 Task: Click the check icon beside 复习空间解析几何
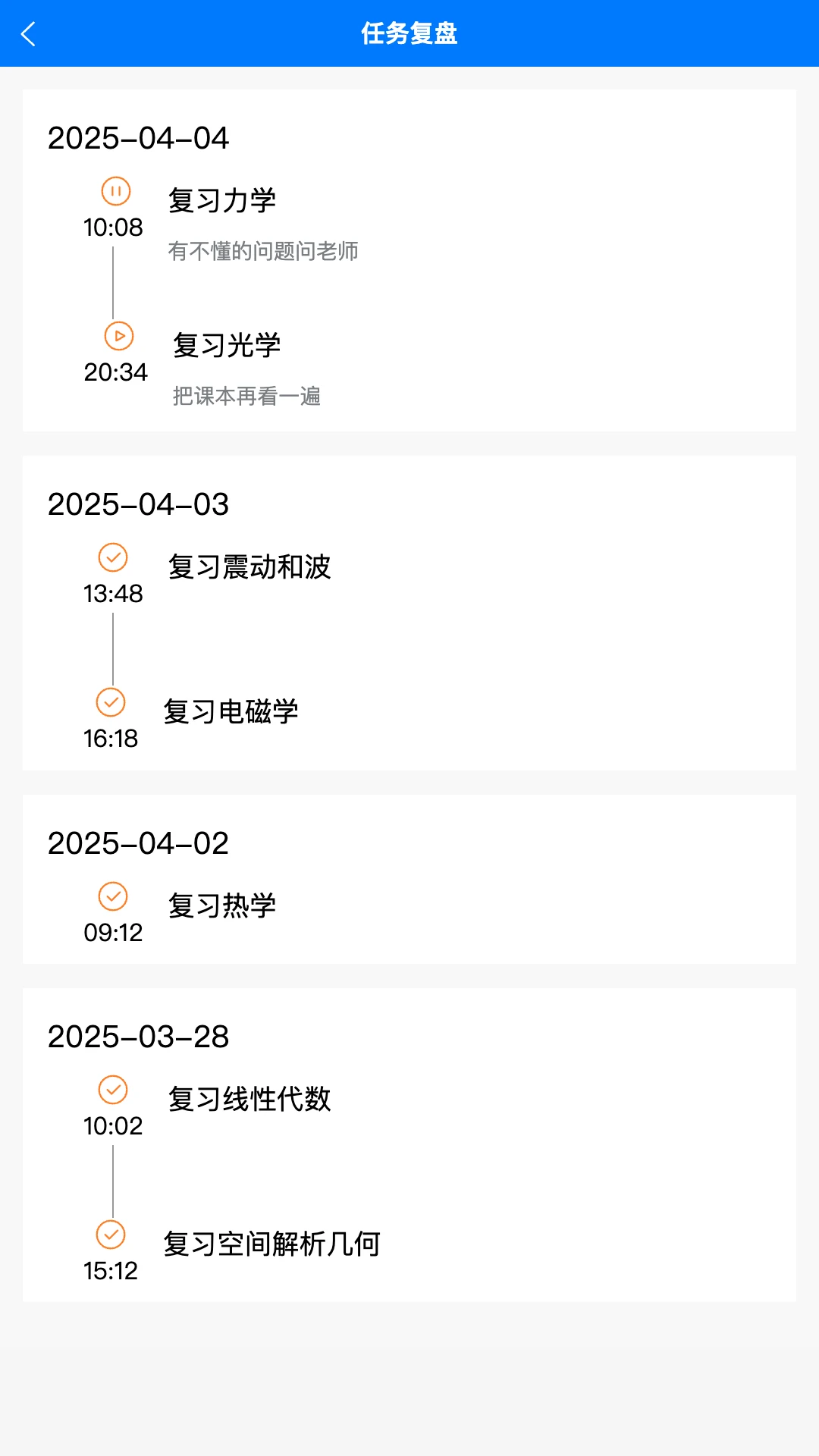pos(111,1232)
